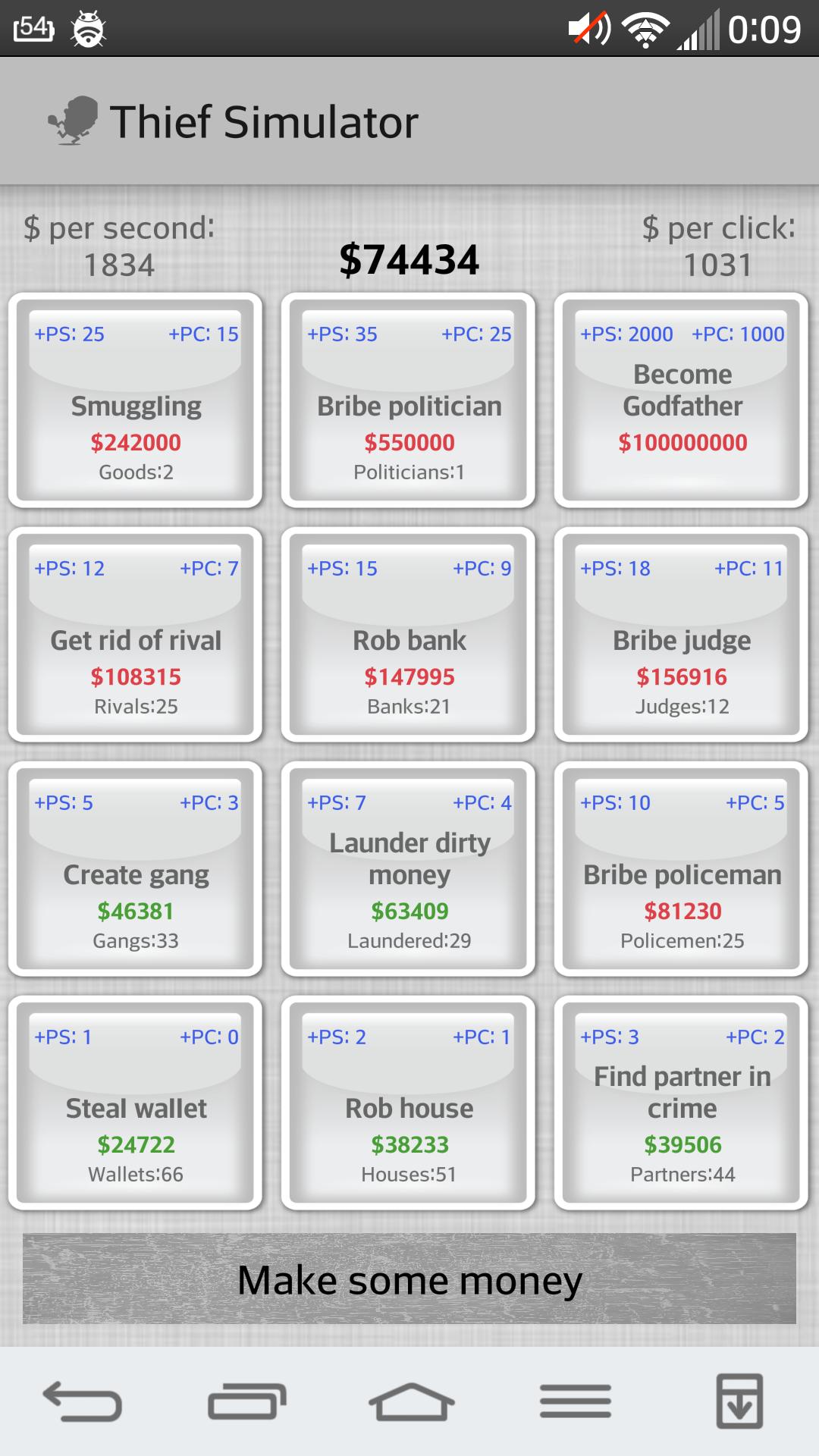Viewport: 819px width, 1456px height.
Task: Buy Steal wallet for $24722
Action: pos(136,1103)
